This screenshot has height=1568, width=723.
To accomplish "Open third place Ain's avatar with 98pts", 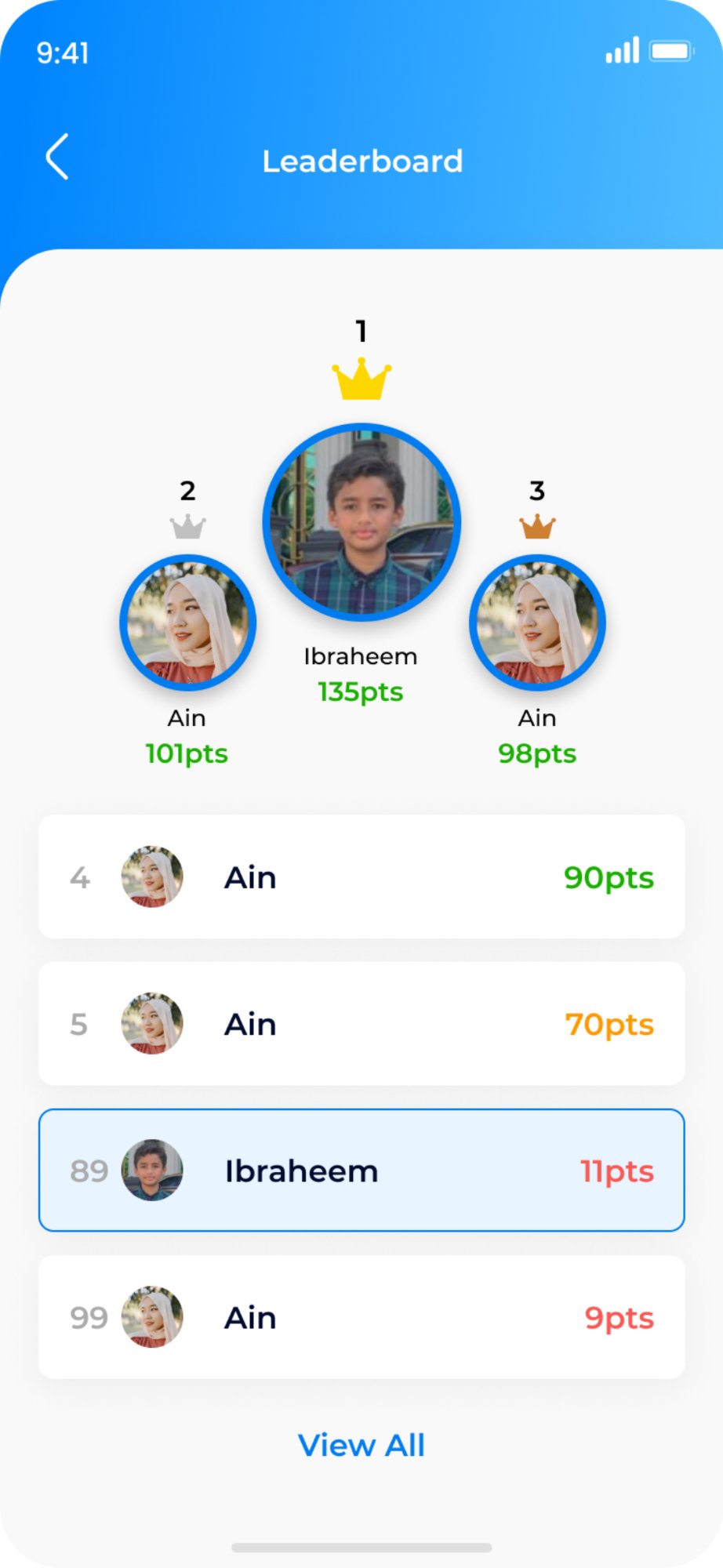I will tap(537, 622).
